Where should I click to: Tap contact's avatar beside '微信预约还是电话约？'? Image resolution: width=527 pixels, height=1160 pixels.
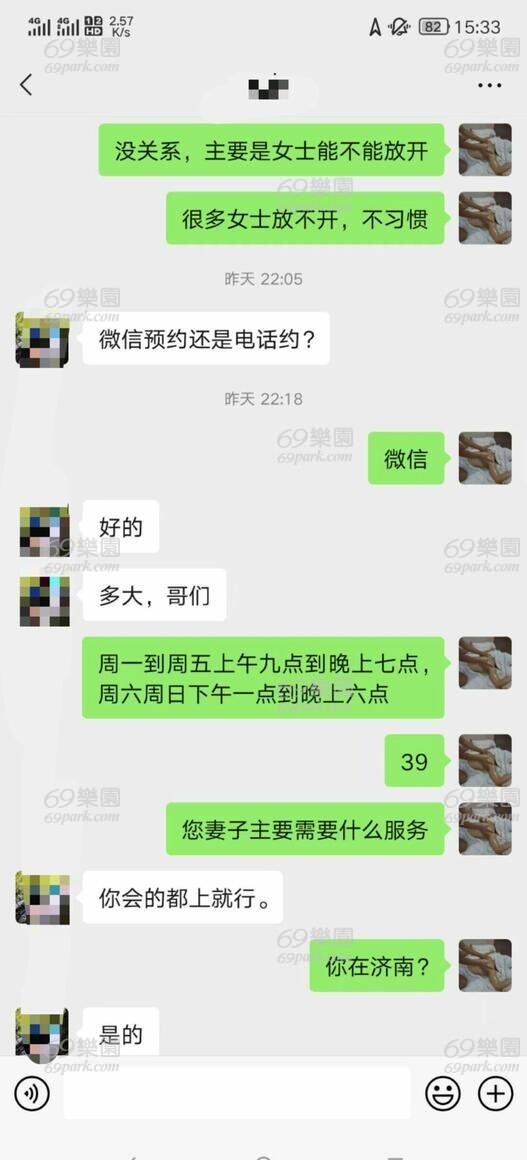[x=43, y=340]
